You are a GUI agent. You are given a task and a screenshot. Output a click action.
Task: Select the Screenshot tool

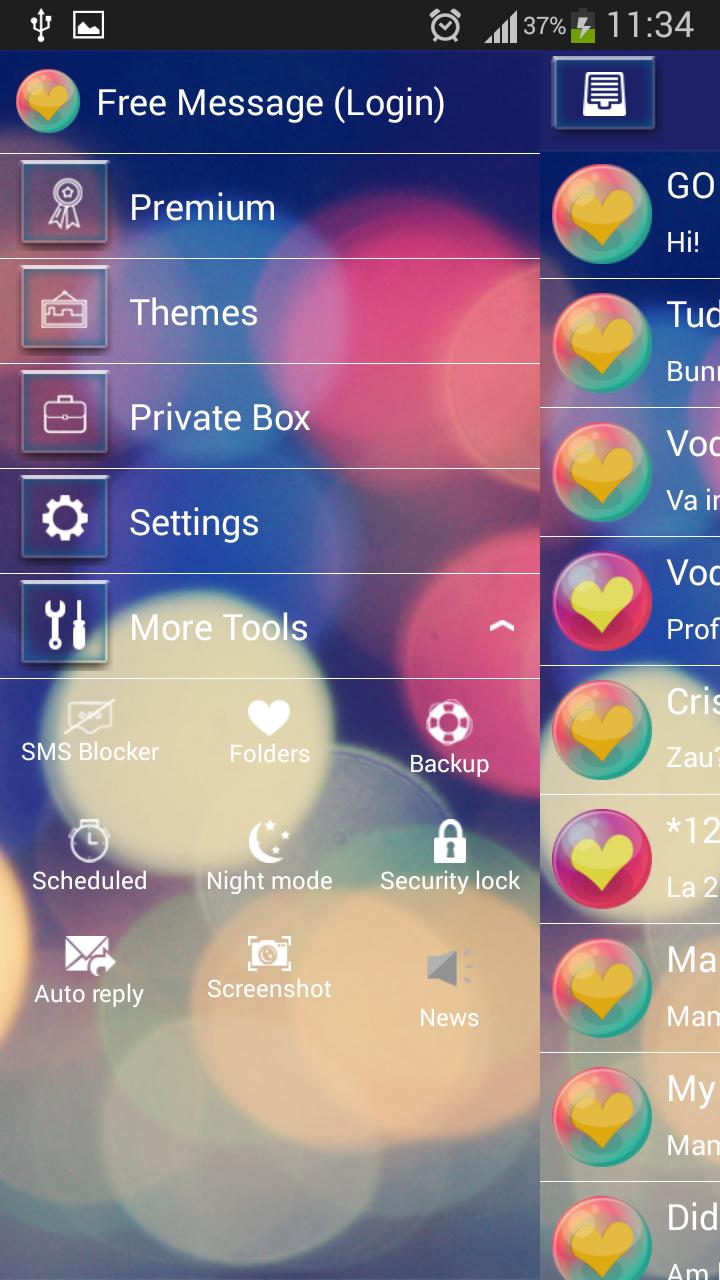pos(269,968)
